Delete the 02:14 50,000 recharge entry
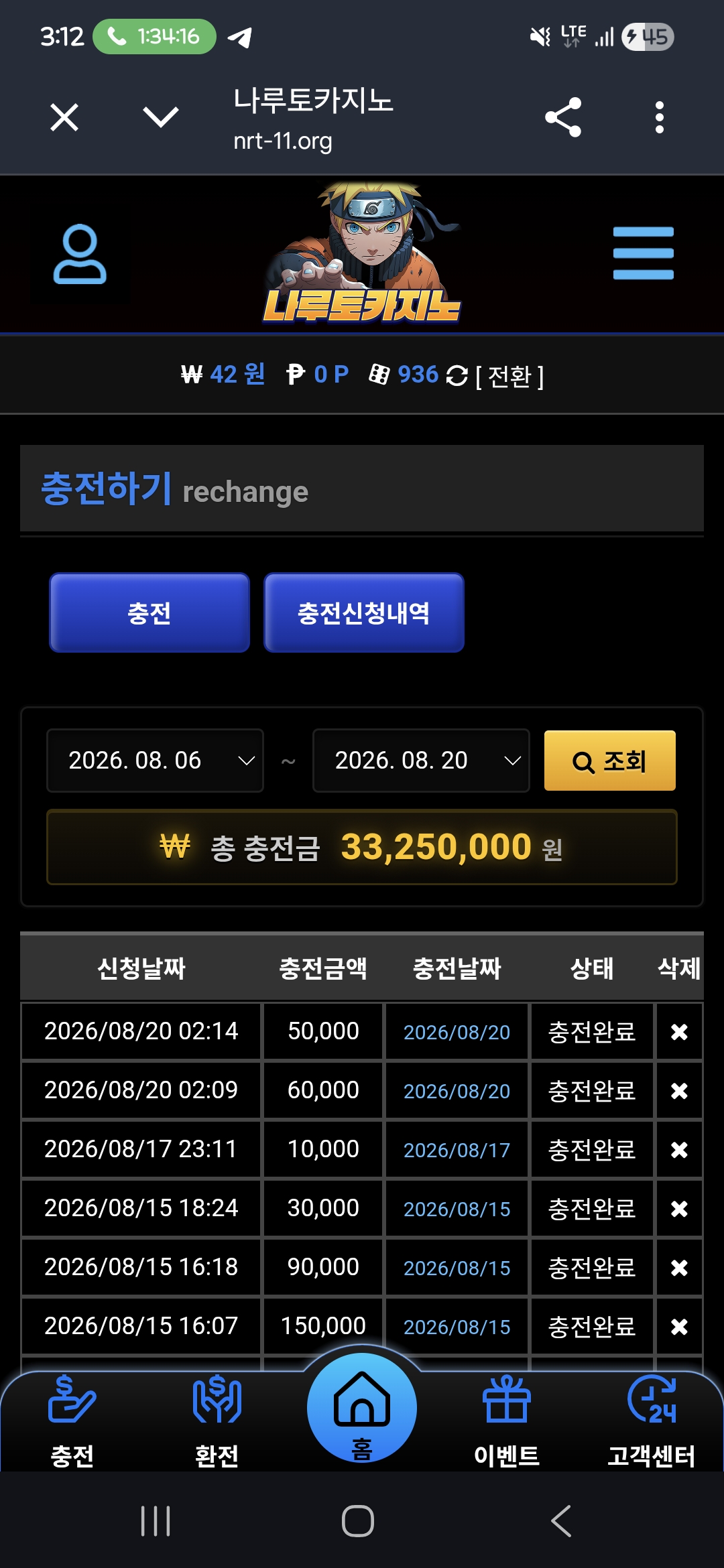This screenshot has height=1568, width=724. 679,1032
